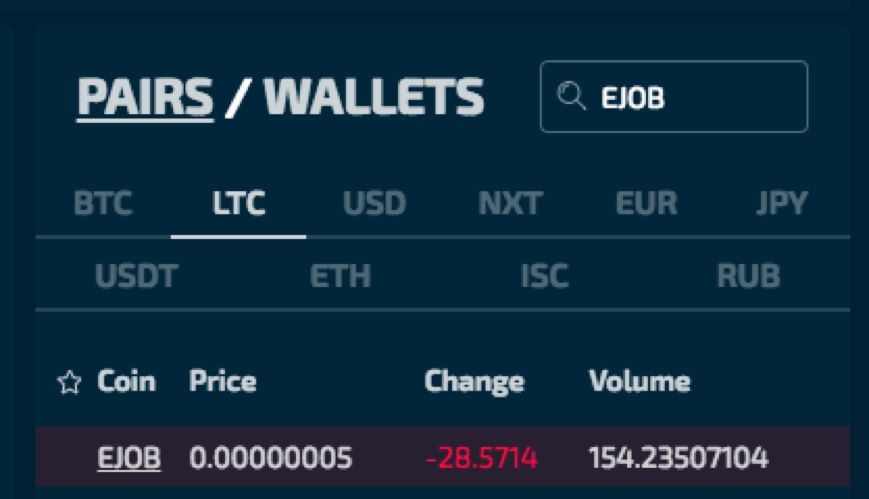This screenshot has height=499, width=869.
Task: Sort pairs by Price column
Action: [222, 381]
